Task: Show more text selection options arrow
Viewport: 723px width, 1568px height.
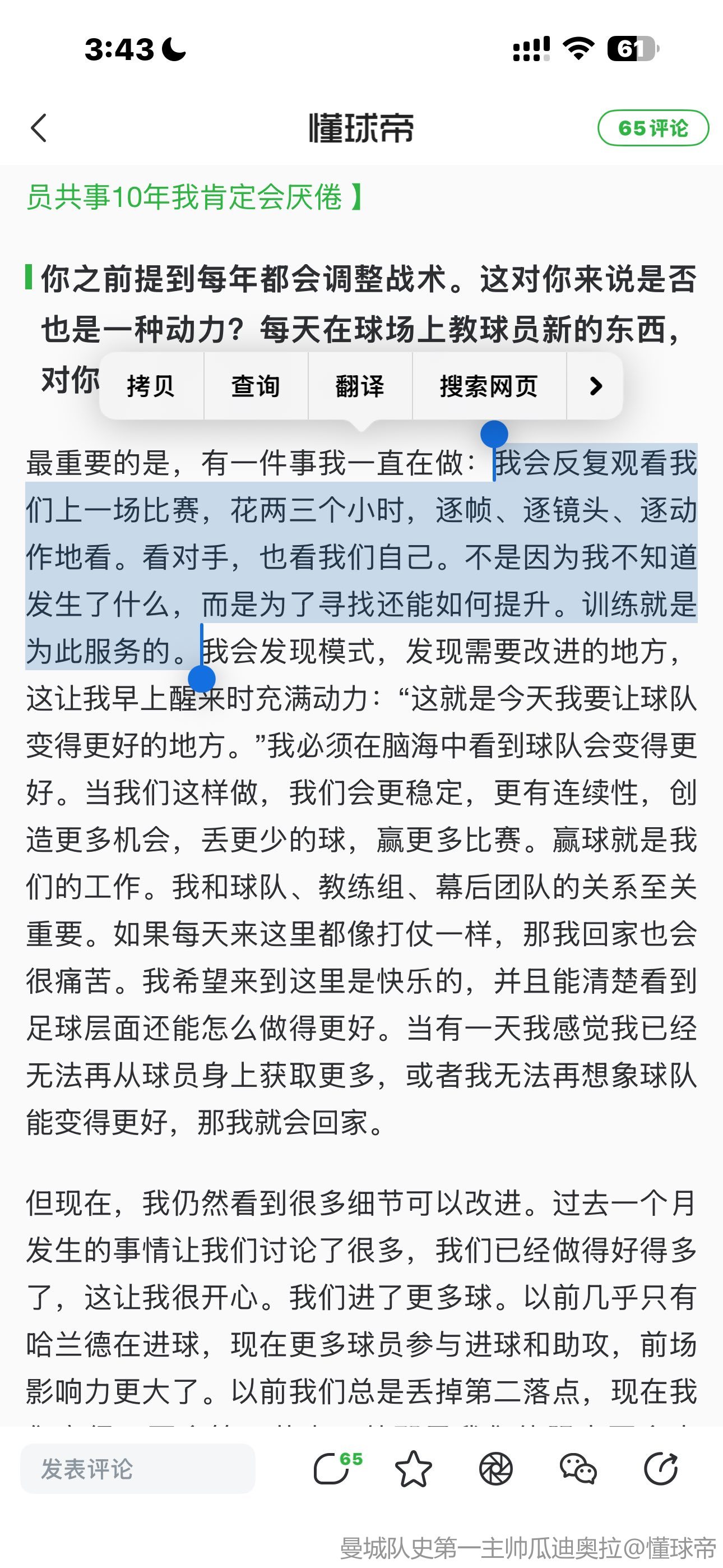Action: [596, 386]
